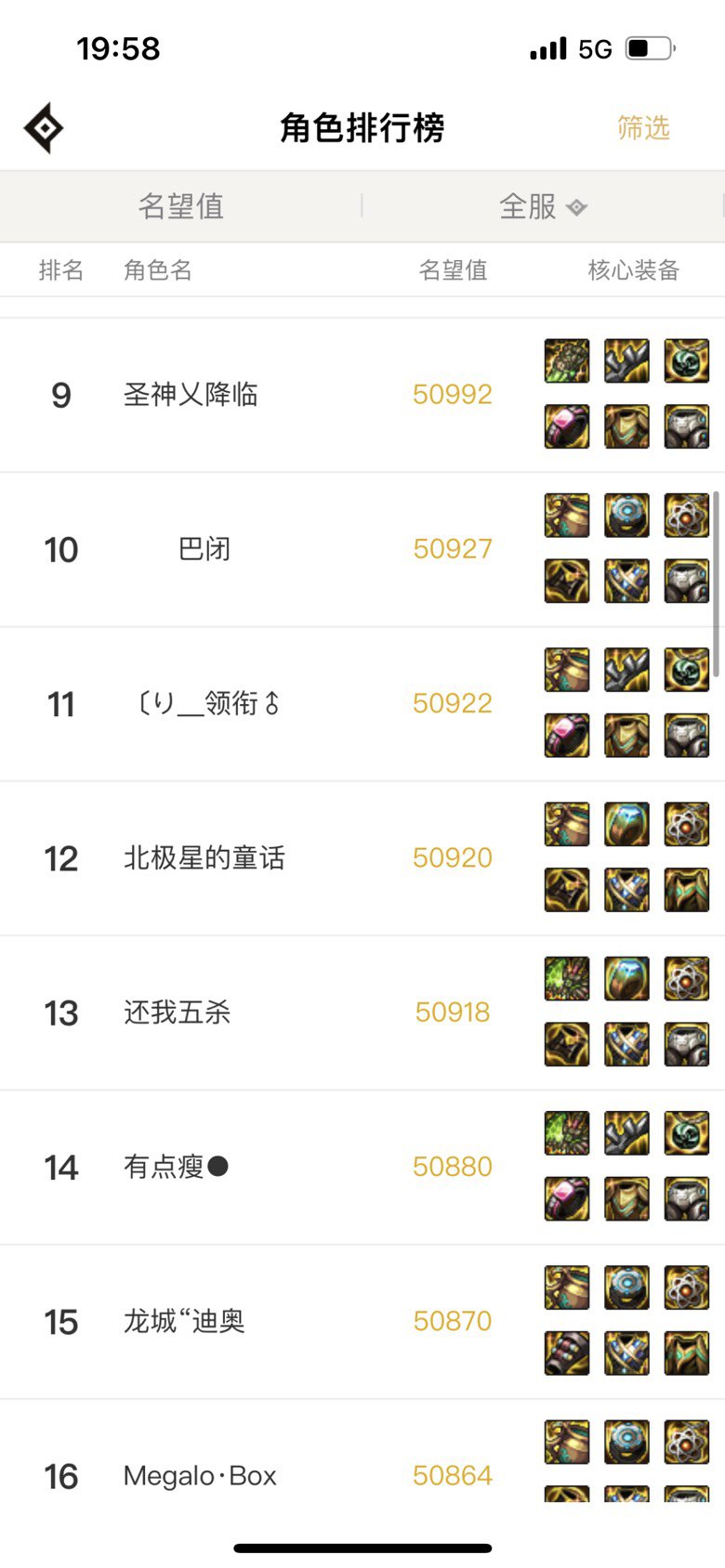The height and width of the screenshot is (1568, 725).
Task: Open rank 15 character 龙城“迪奥
Action: click(362, 1321)
